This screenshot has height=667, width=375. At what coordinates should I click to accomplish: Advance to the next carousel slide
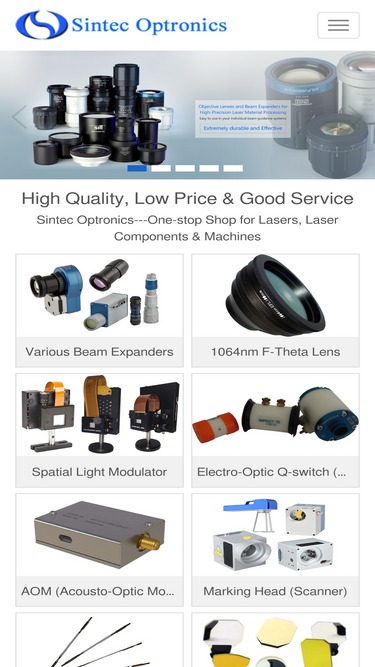coord(356,117)
